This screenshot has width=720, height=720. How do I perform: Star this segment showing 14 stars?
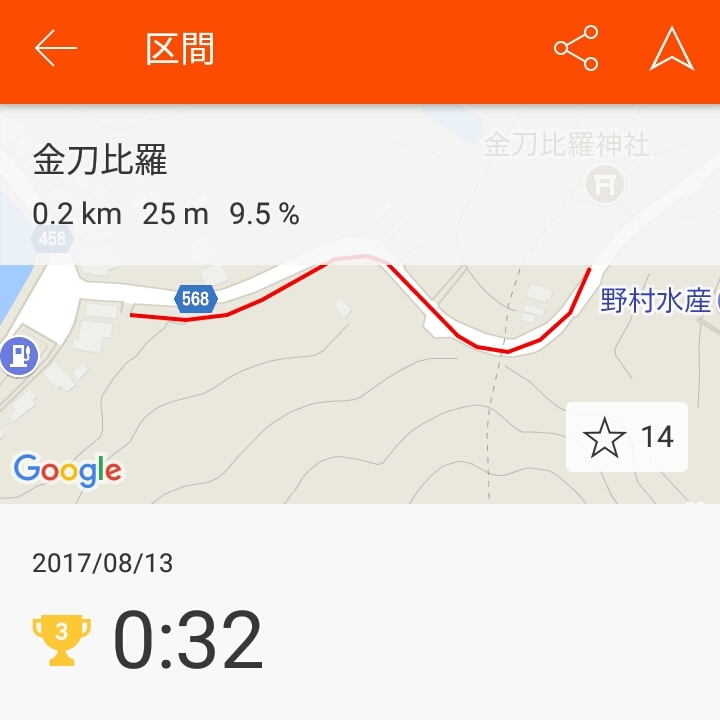point(627,437)
